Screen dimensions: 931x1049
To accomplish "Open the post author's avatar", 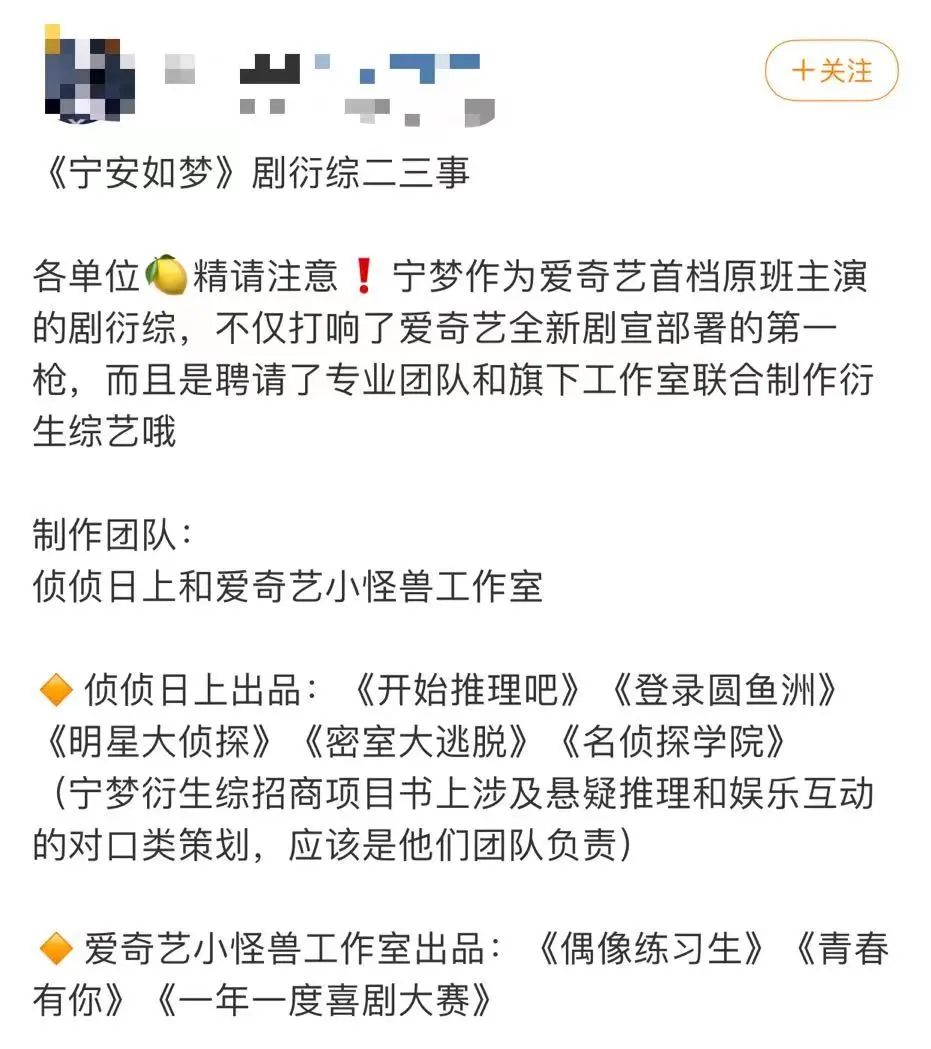I will [x=88, y=74].
